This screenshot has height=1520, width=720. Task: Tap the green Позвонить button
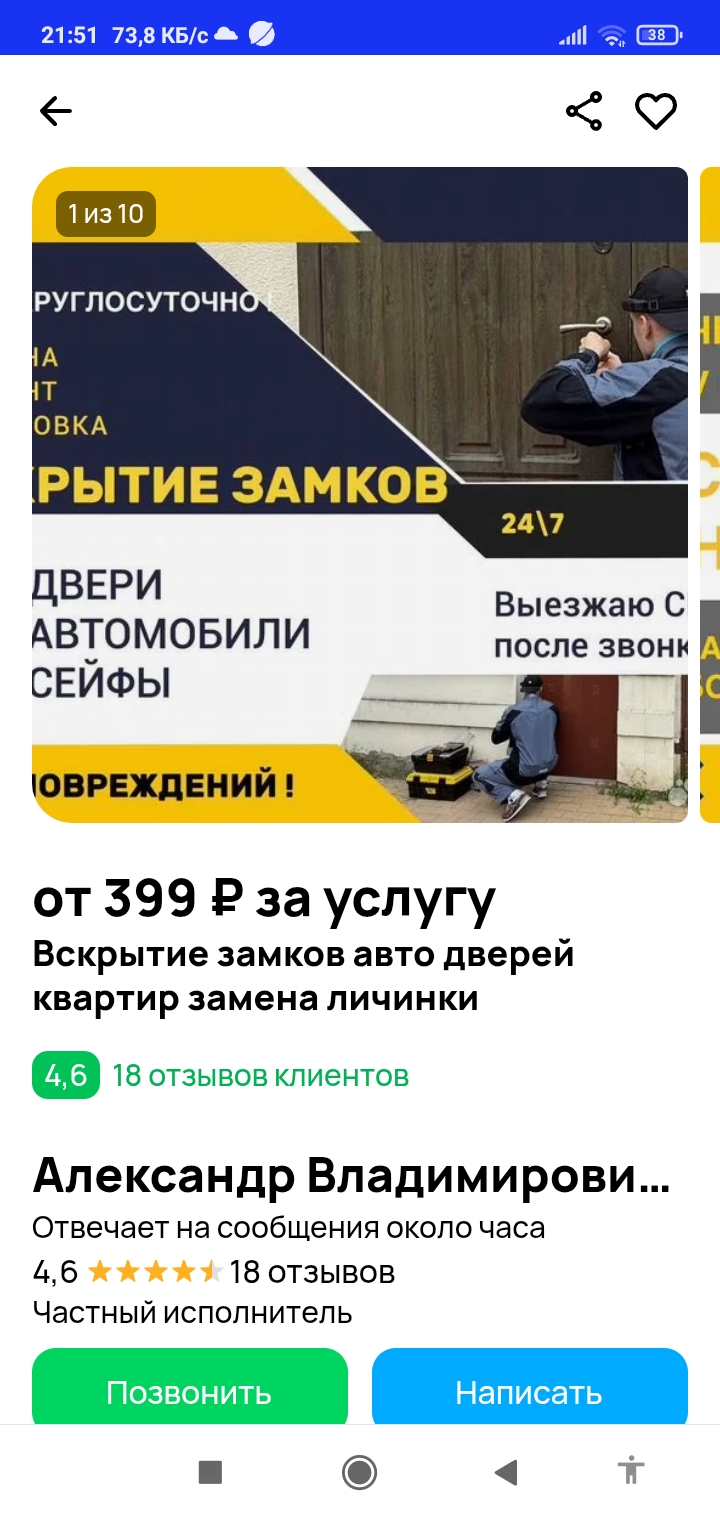tap(190, 1390)
